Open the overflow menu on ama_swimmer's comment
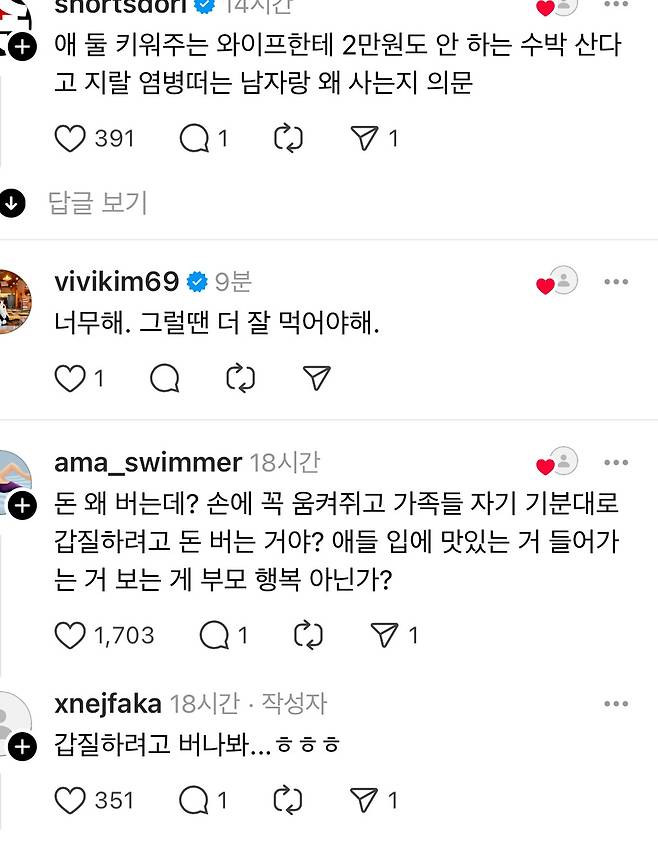658x847 pixels. (616, 463)
